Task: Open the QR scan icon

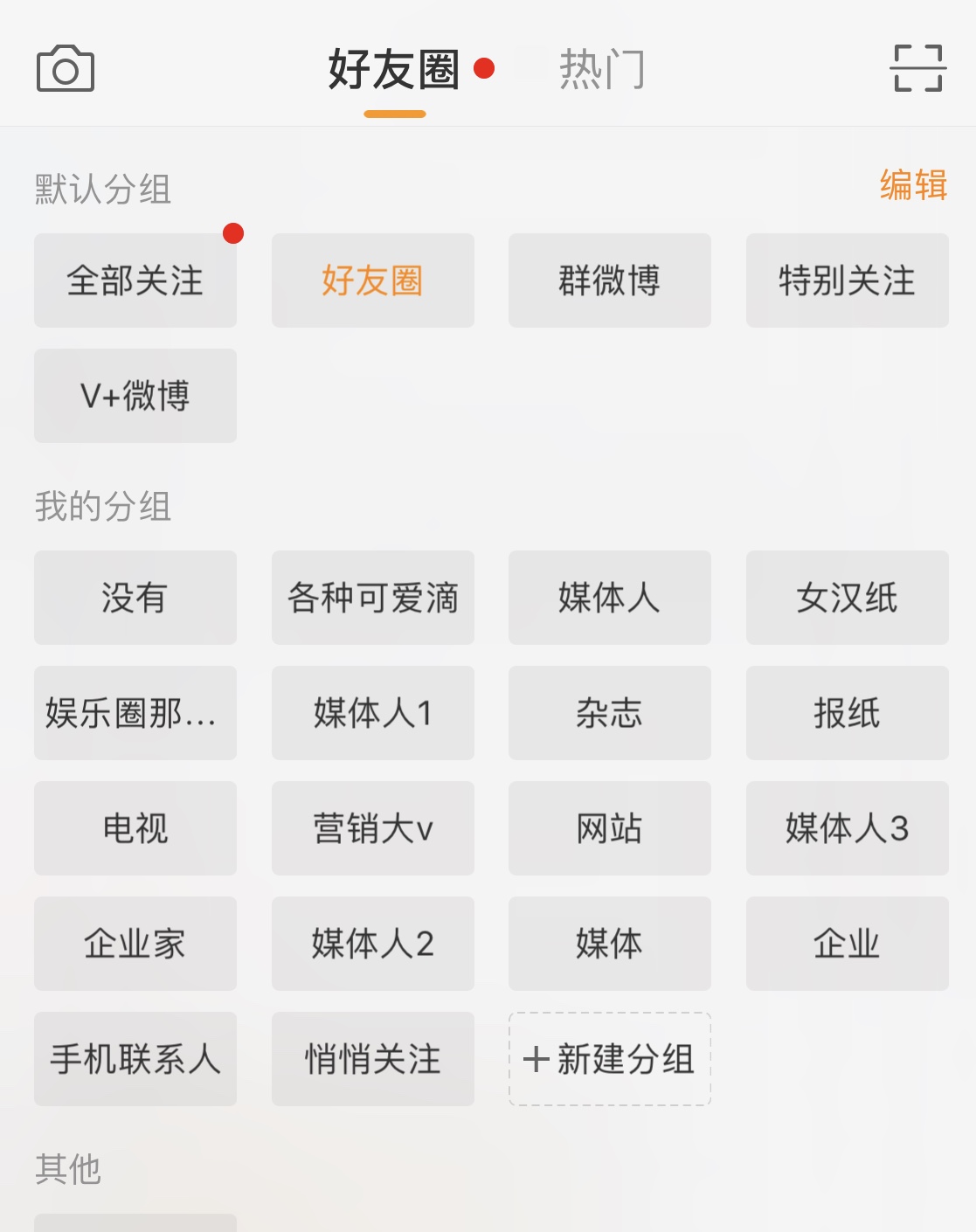Action: point(917,68)
